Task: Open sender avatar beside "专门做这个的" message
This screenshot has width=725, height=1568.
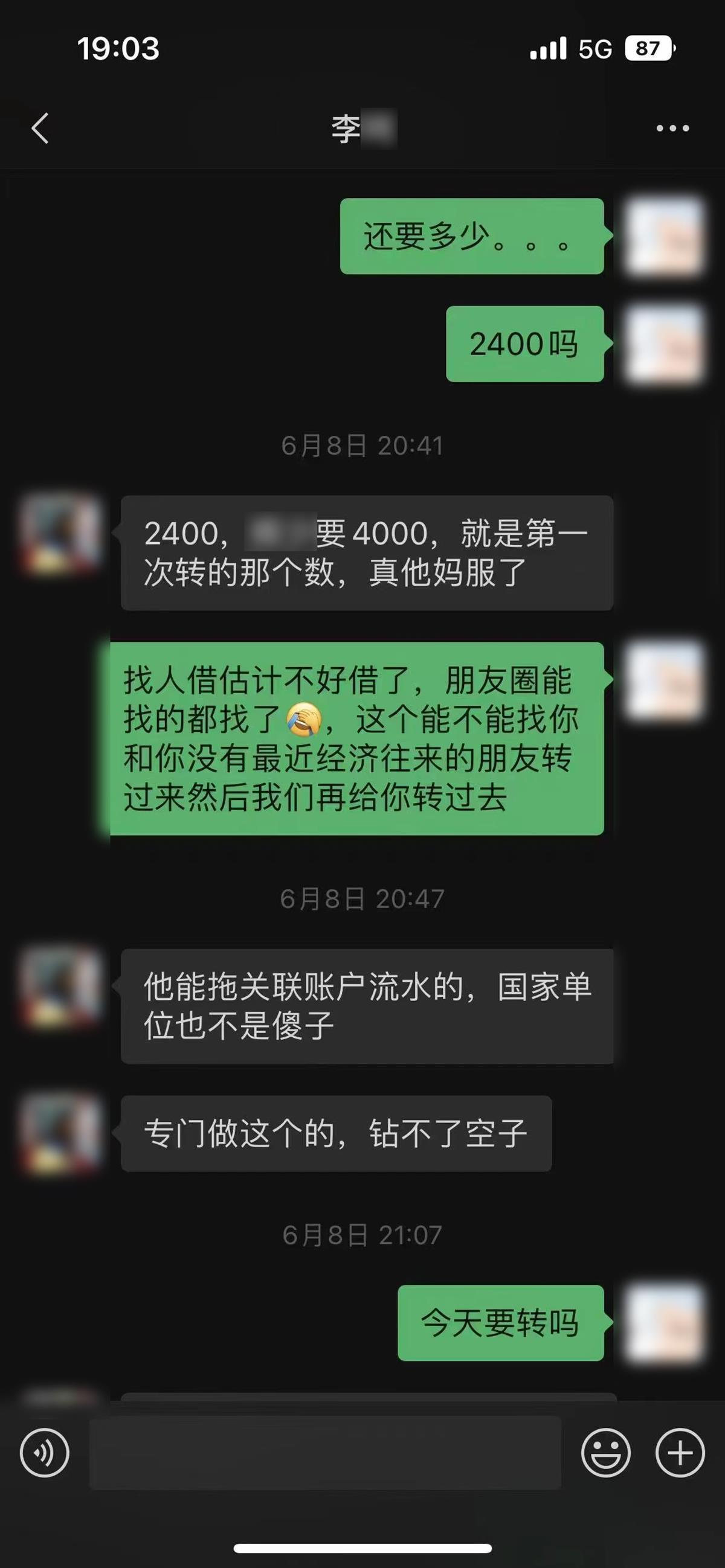Action: tap(60, 1133)
